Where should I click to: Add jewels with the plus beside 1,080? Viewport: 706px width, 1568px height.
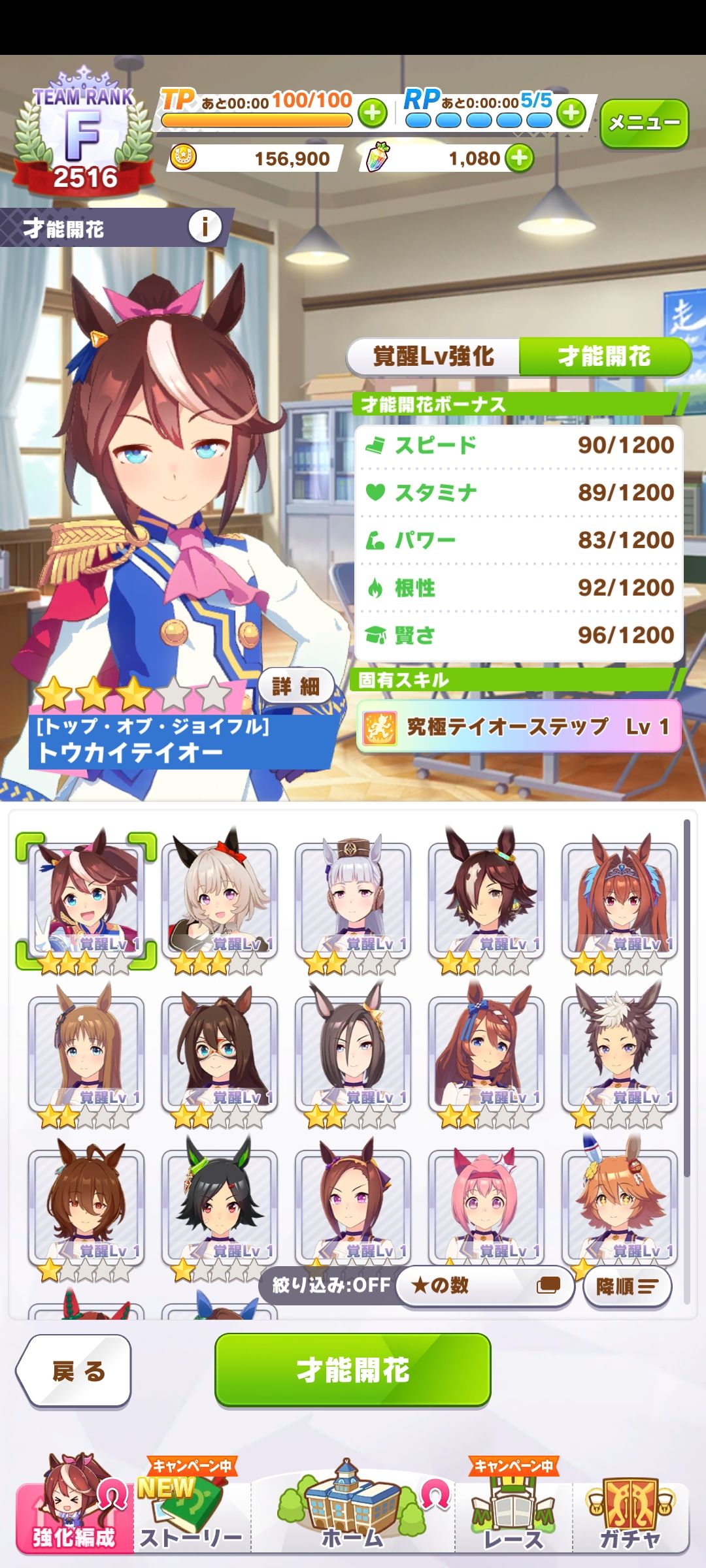pos(519,158)
